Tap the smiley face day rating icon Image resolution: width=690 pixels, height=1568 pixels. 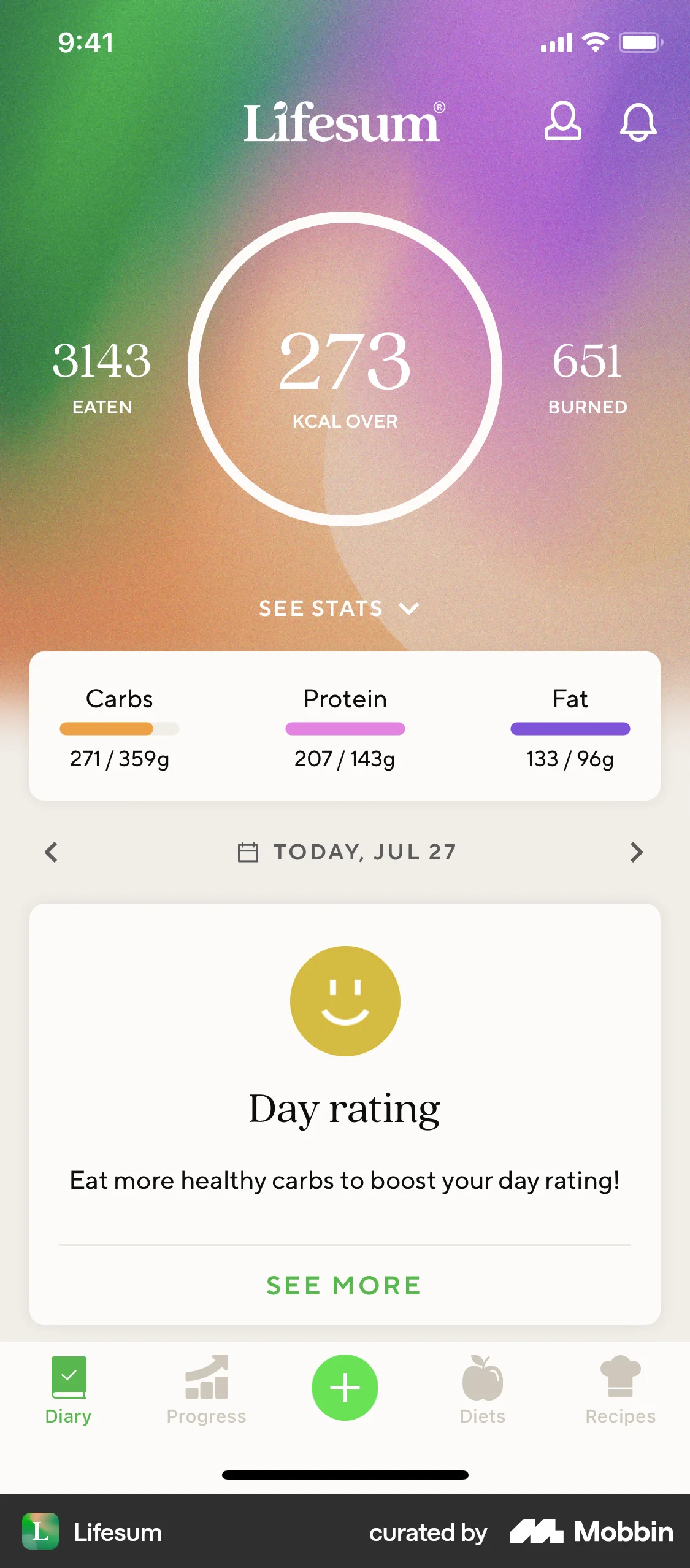tap(345, 1000)
